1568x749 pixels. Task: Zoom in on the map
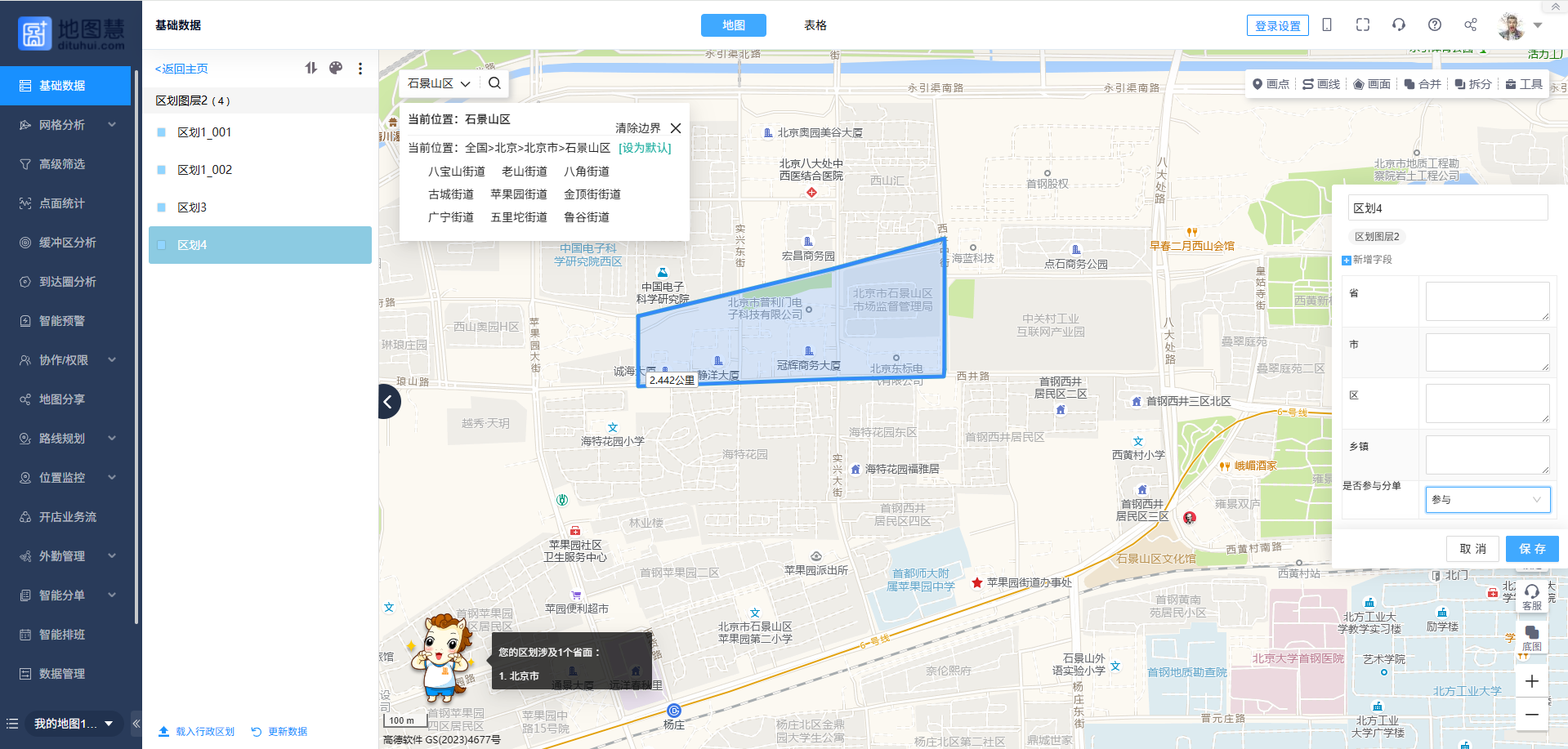1531,681
